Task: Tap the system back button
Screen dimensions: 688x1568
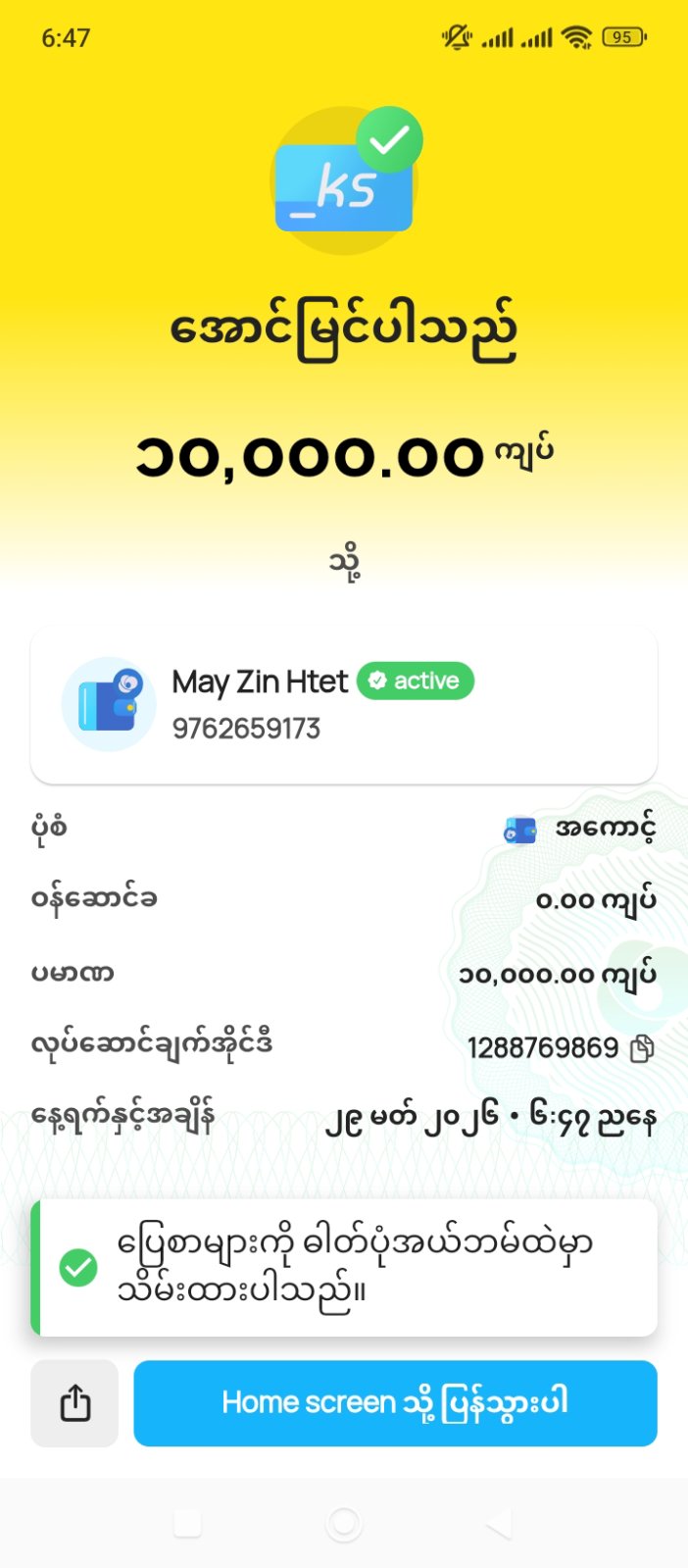Action: coord(498,1523)
